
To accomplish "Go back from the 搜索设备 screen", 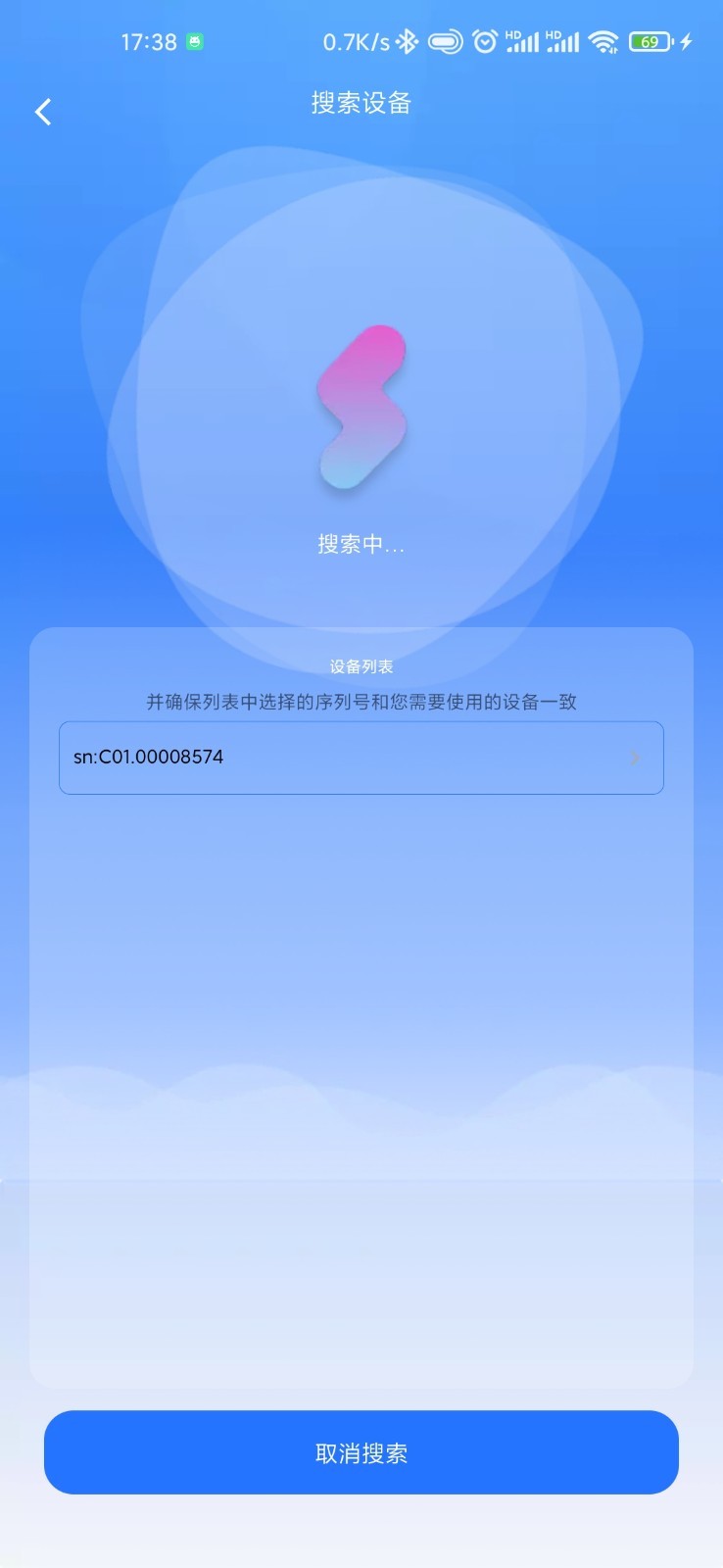I will pyautogui.click(x=43, y=112).
